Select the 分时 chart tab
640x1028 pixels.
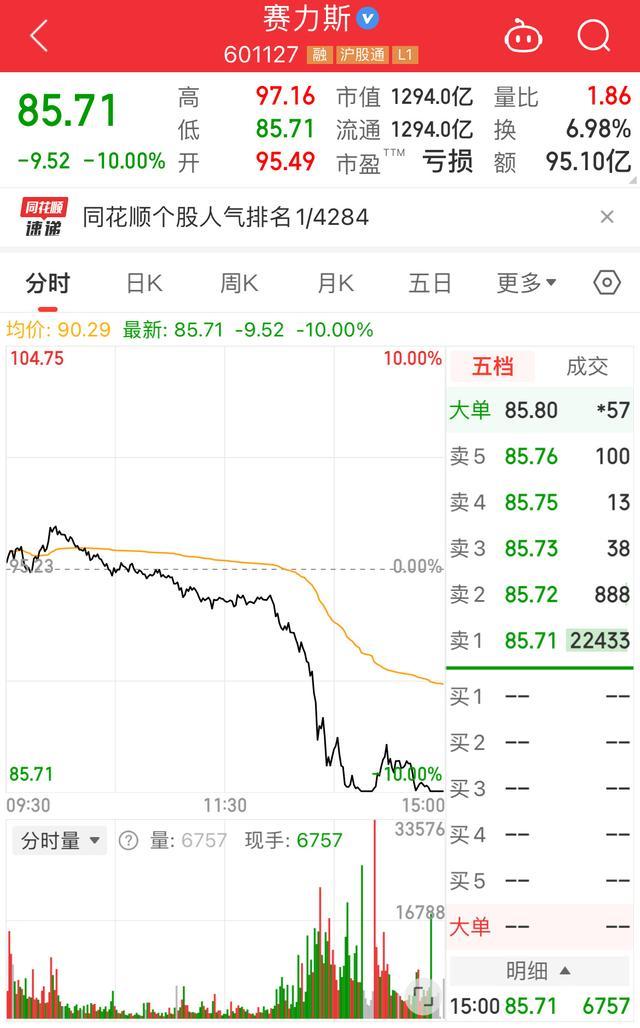[48, 283]
